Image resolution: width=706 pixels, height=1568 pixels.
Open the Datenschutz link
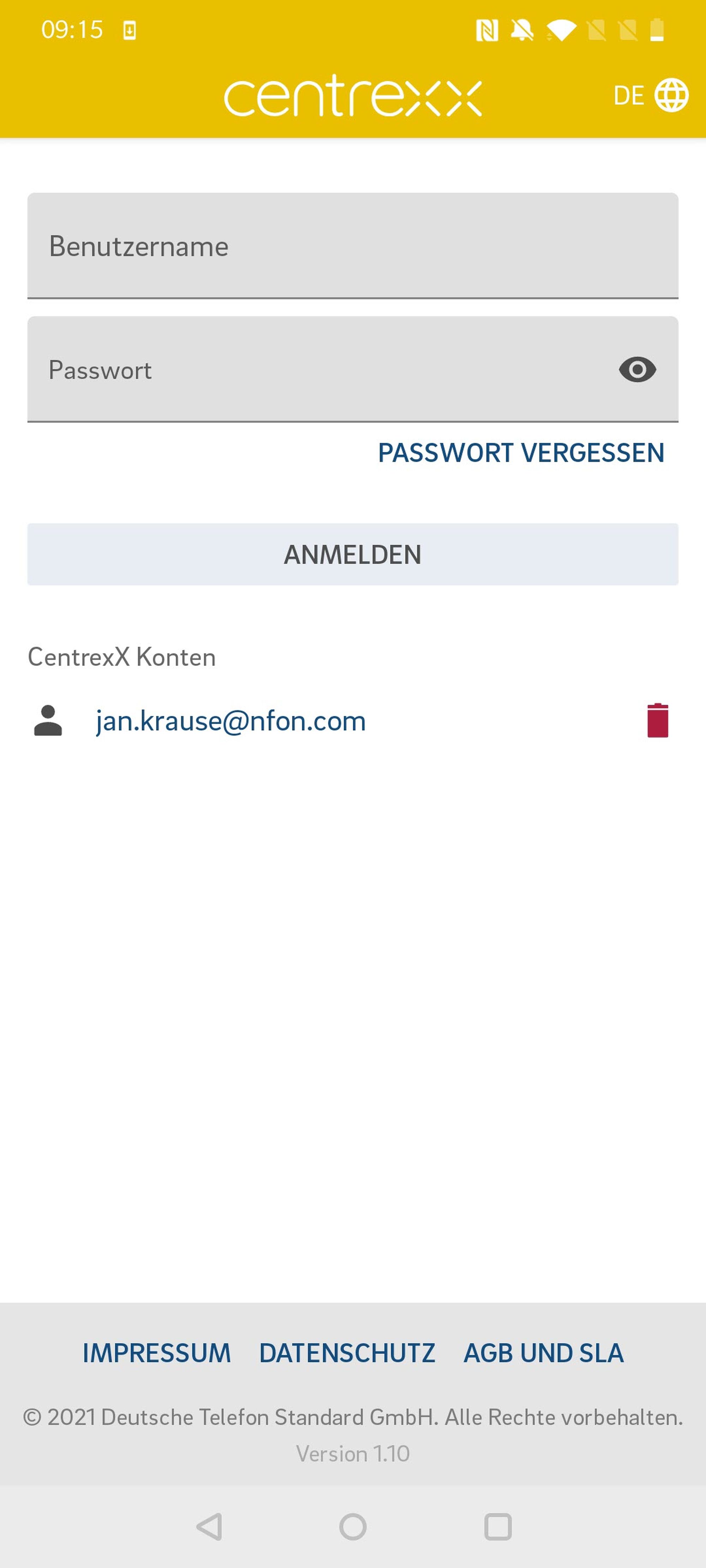(x=347, y=1352)
